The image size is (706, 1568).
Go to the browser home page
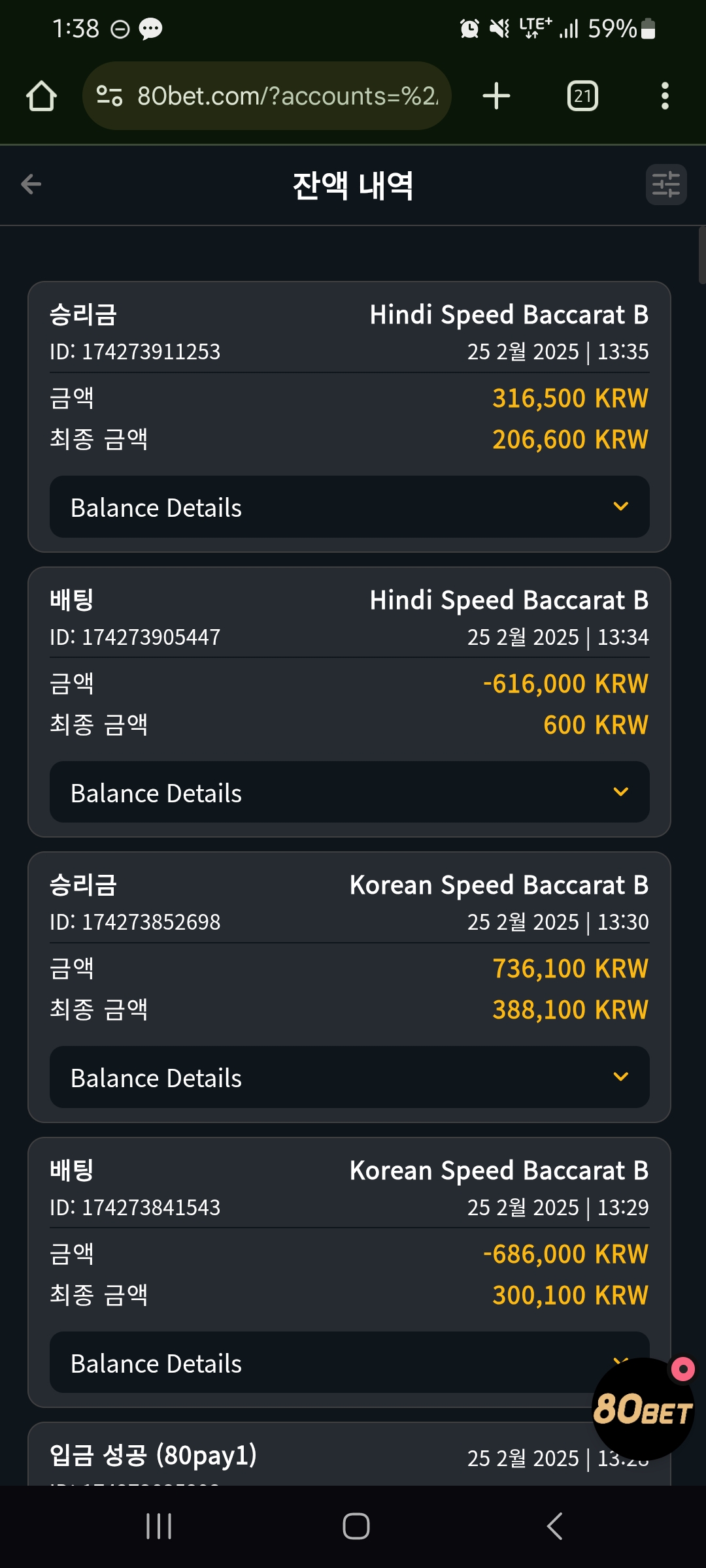[41, 96]
